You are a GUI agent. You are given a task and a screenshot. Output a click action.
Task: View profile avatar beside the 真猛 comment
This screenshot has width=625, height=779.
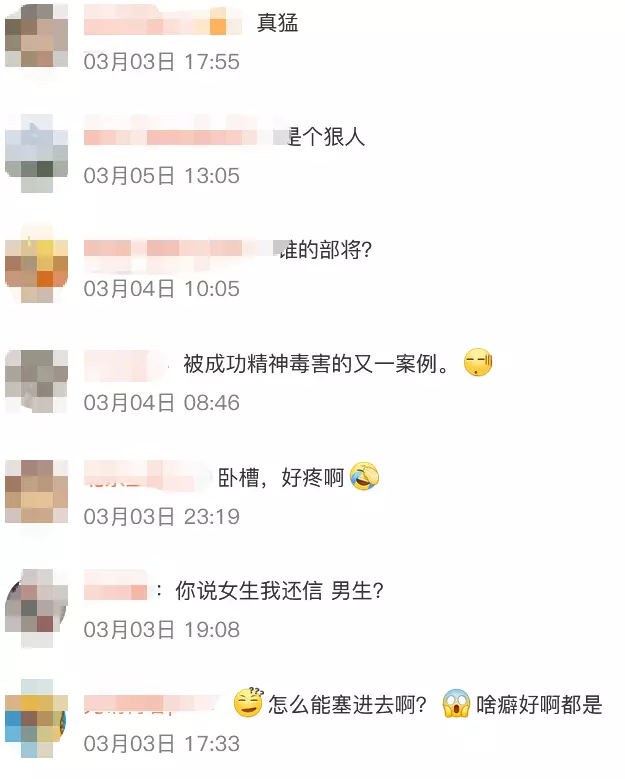click(36, 36)
